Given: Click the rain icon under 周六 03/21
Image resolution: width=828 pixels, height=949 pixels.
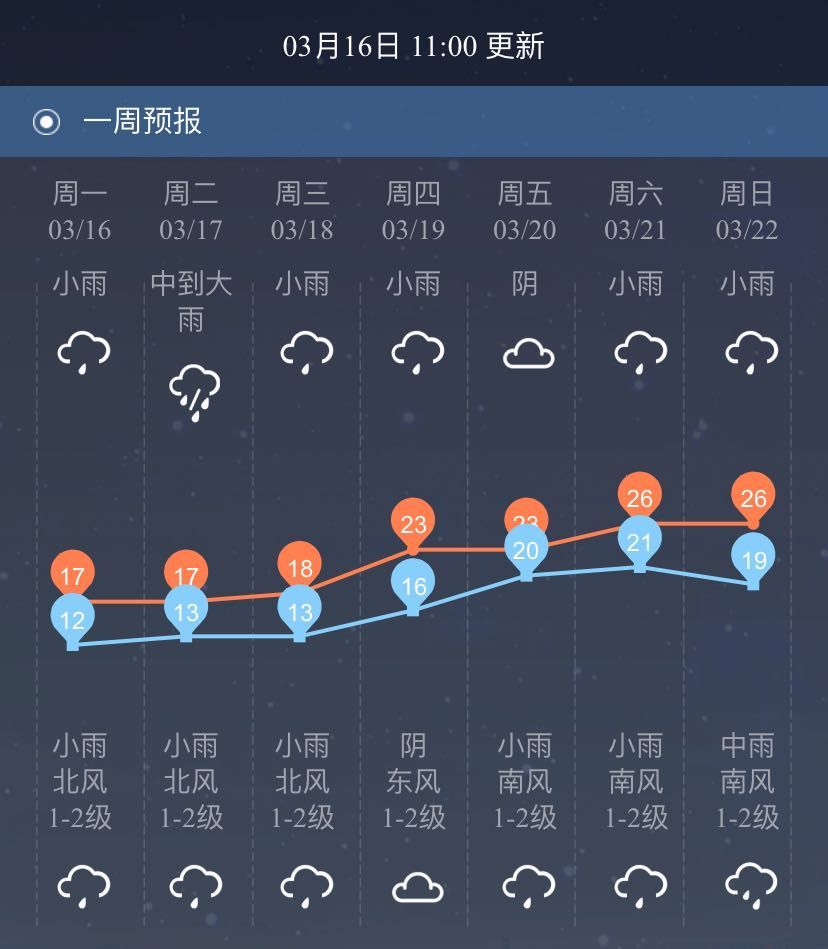Looking at the screenshot, I should tap(638, 350).
